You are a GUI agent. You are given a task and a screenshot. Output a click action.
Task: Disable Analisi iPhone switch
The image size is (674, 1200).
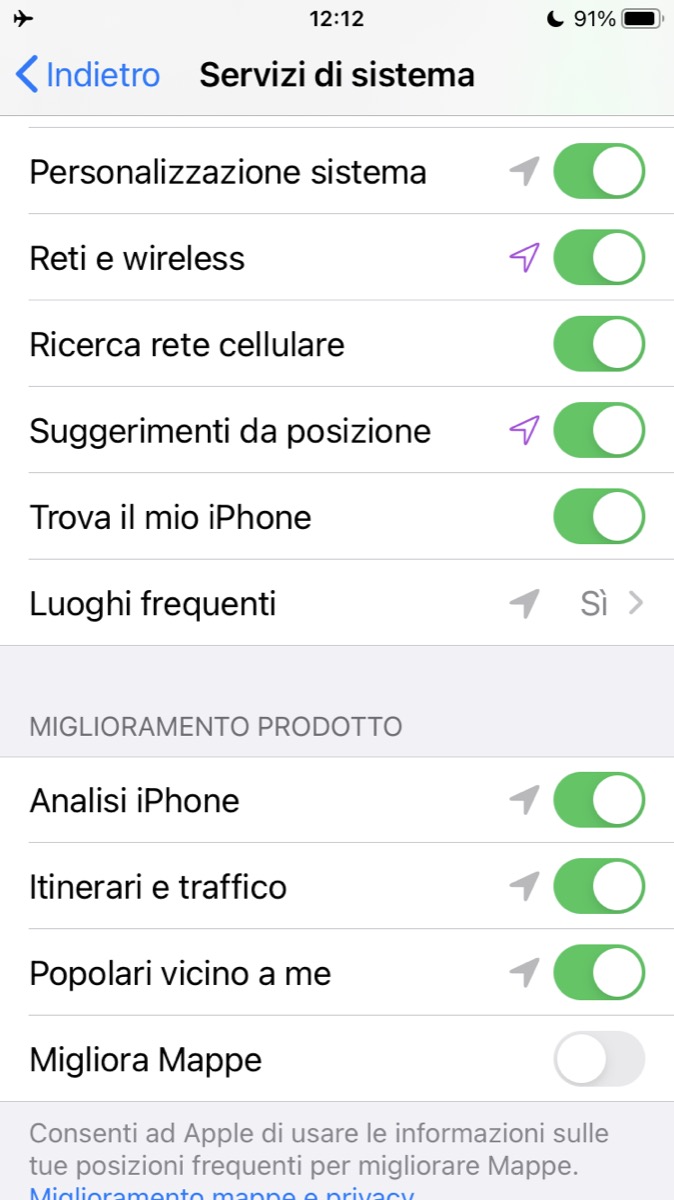[x=598, y=800]
